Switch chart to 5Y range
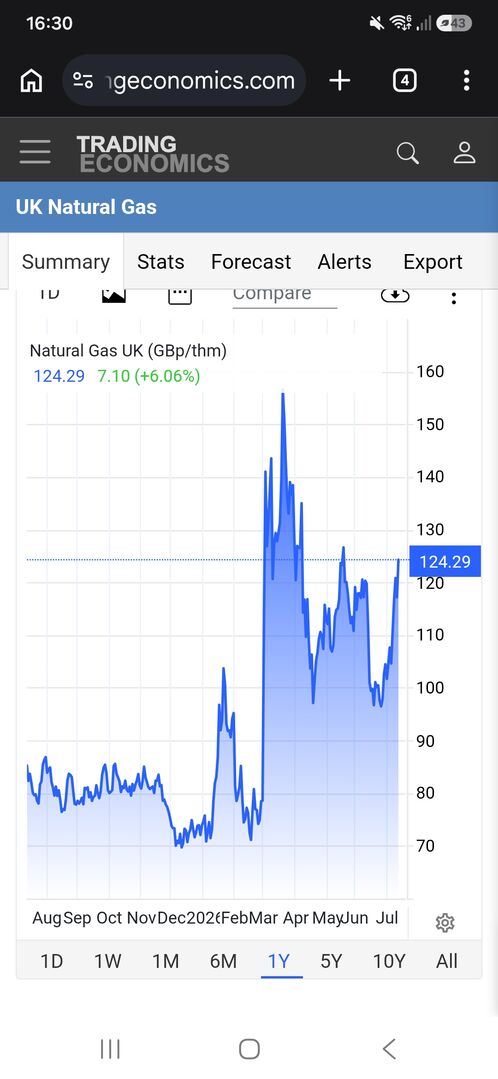The image size is (498, 1079). [x=331, y=961]
